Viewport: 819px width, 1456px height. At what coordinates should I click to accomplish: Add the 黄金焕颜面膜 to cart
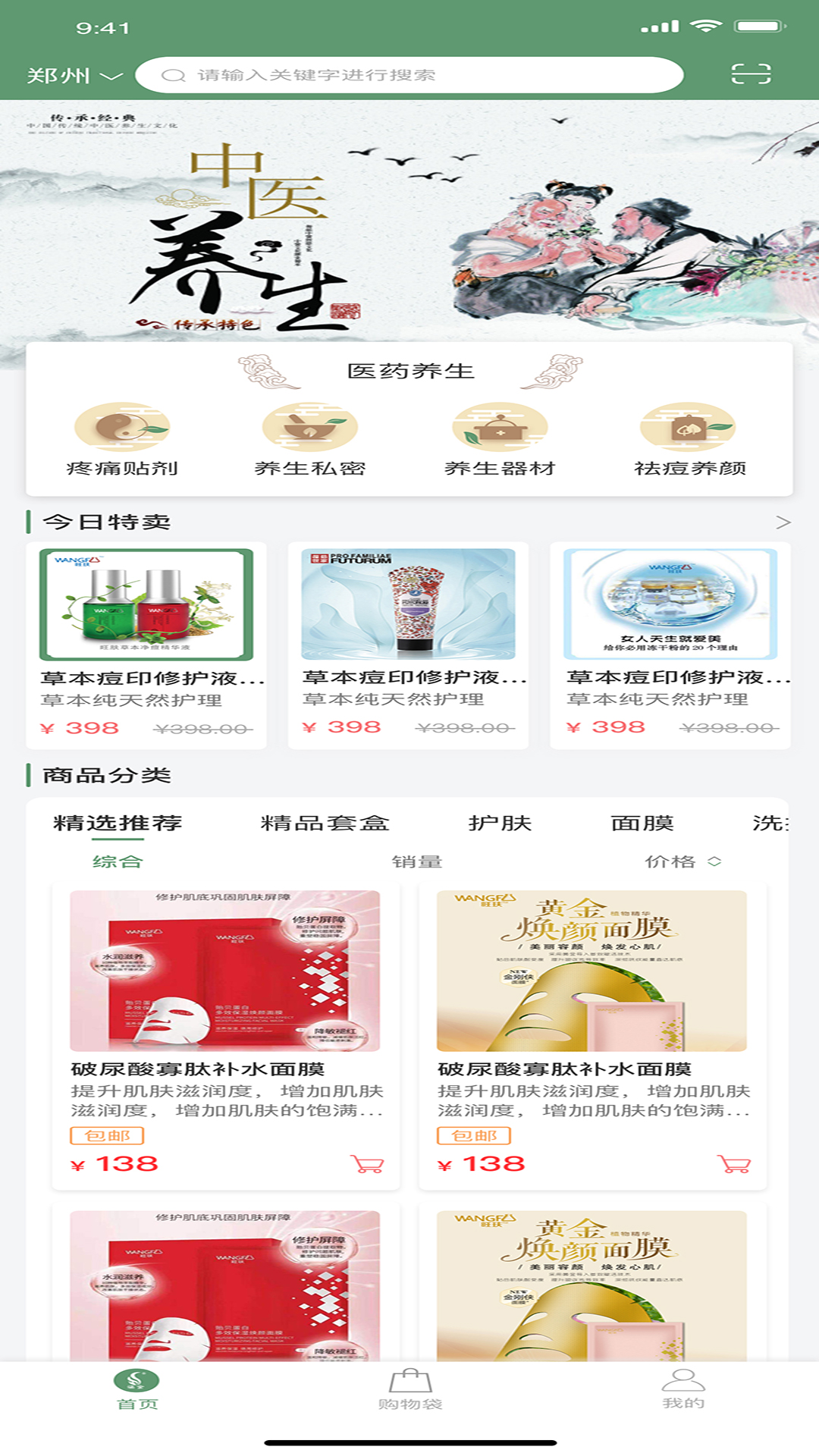[734, 1164]
